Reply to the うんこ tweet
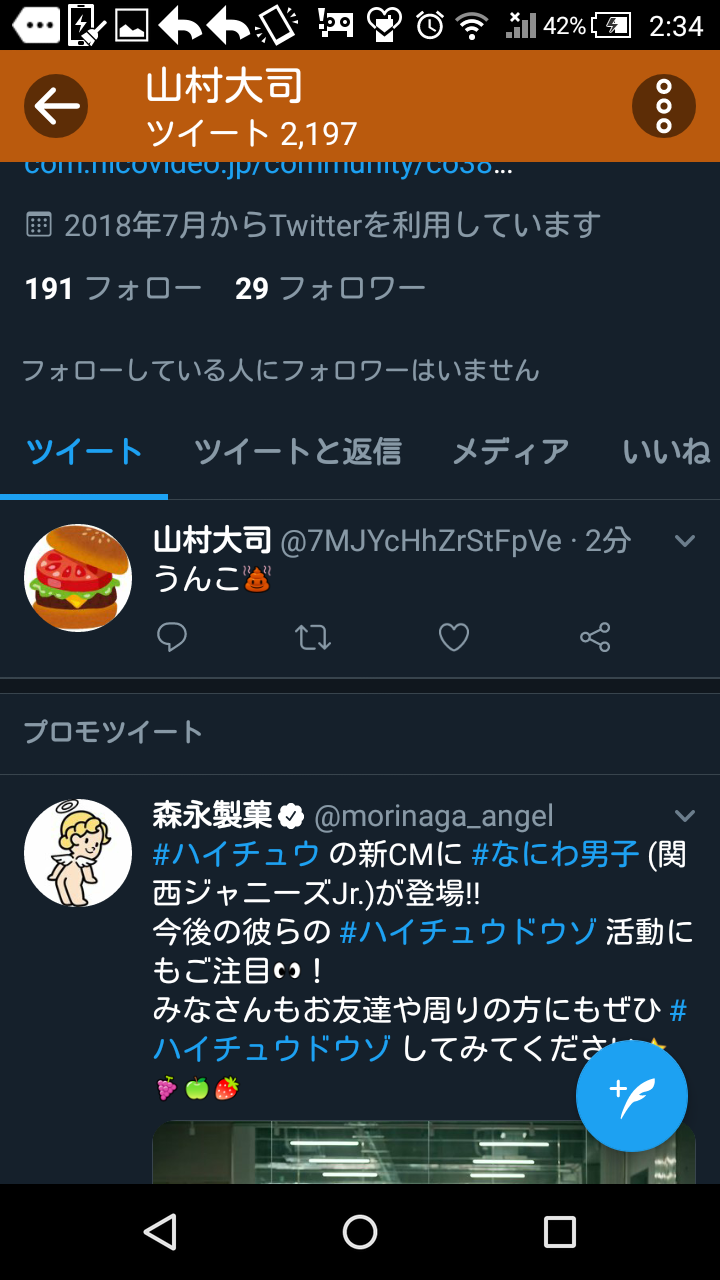This screenshot has width=720, height=1280. (x=172, y=637)
